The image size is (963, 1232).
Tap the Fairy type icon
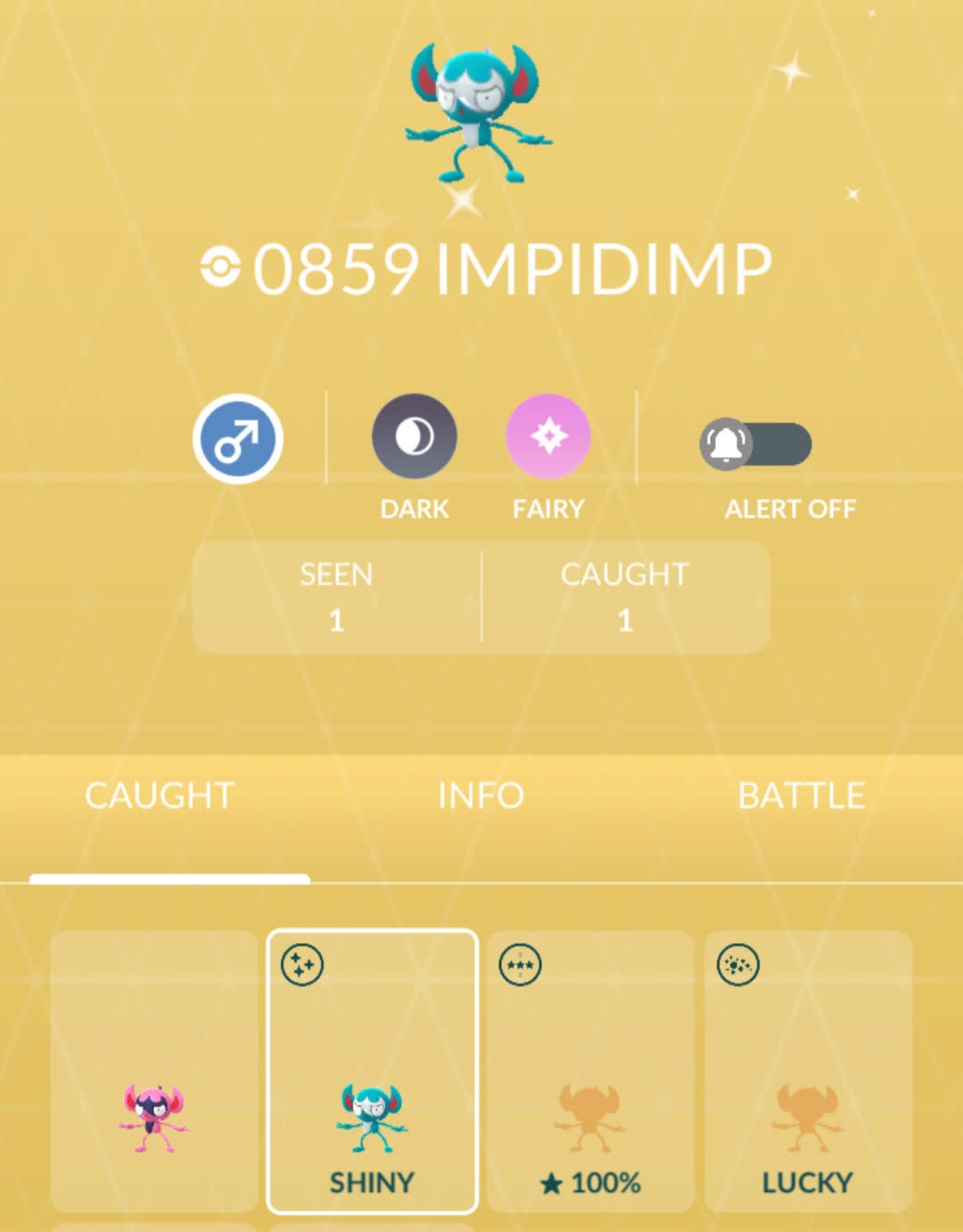547,437
